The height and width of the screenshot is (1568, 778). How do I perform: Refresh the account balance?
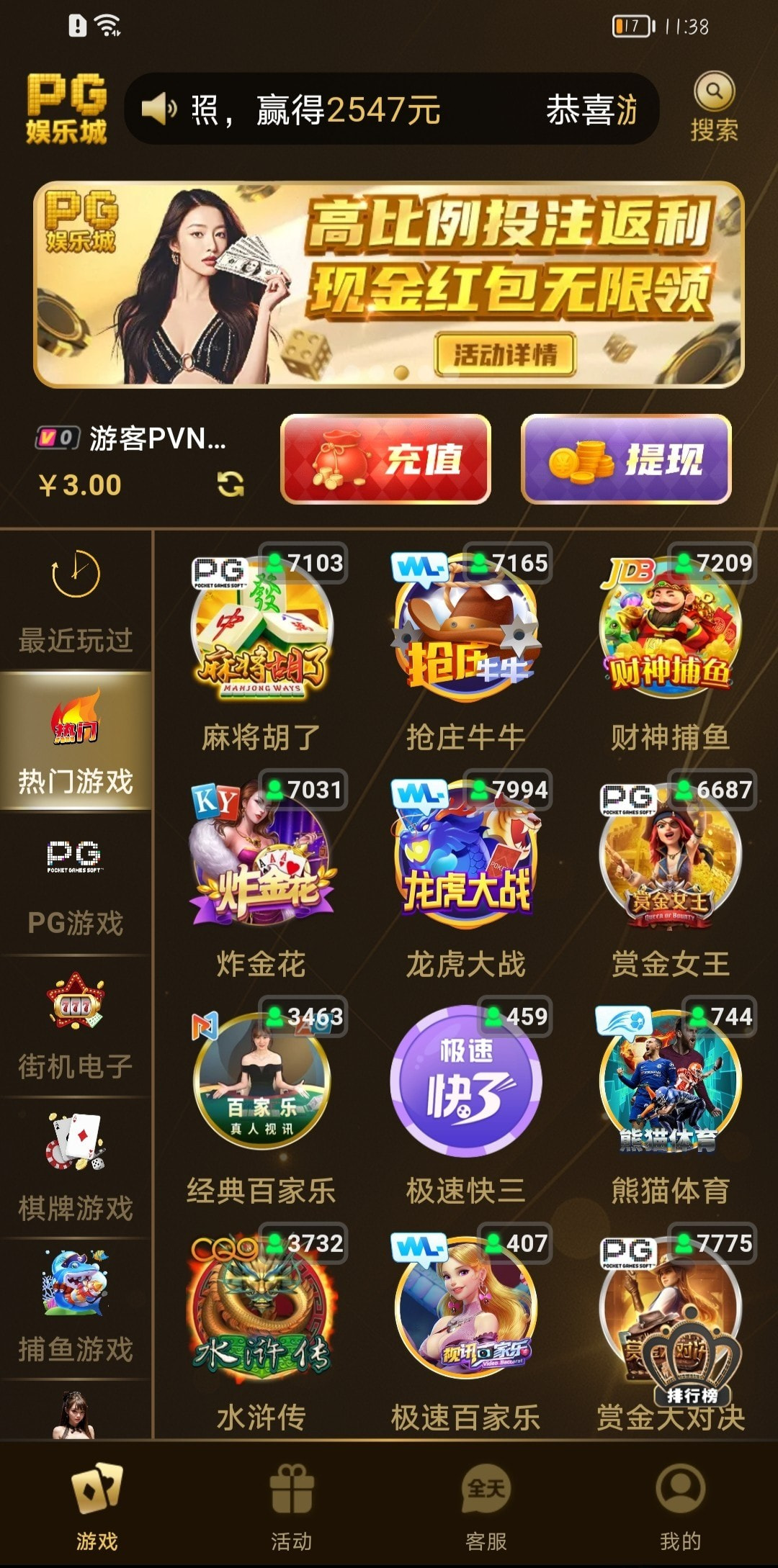click(231, 485)
